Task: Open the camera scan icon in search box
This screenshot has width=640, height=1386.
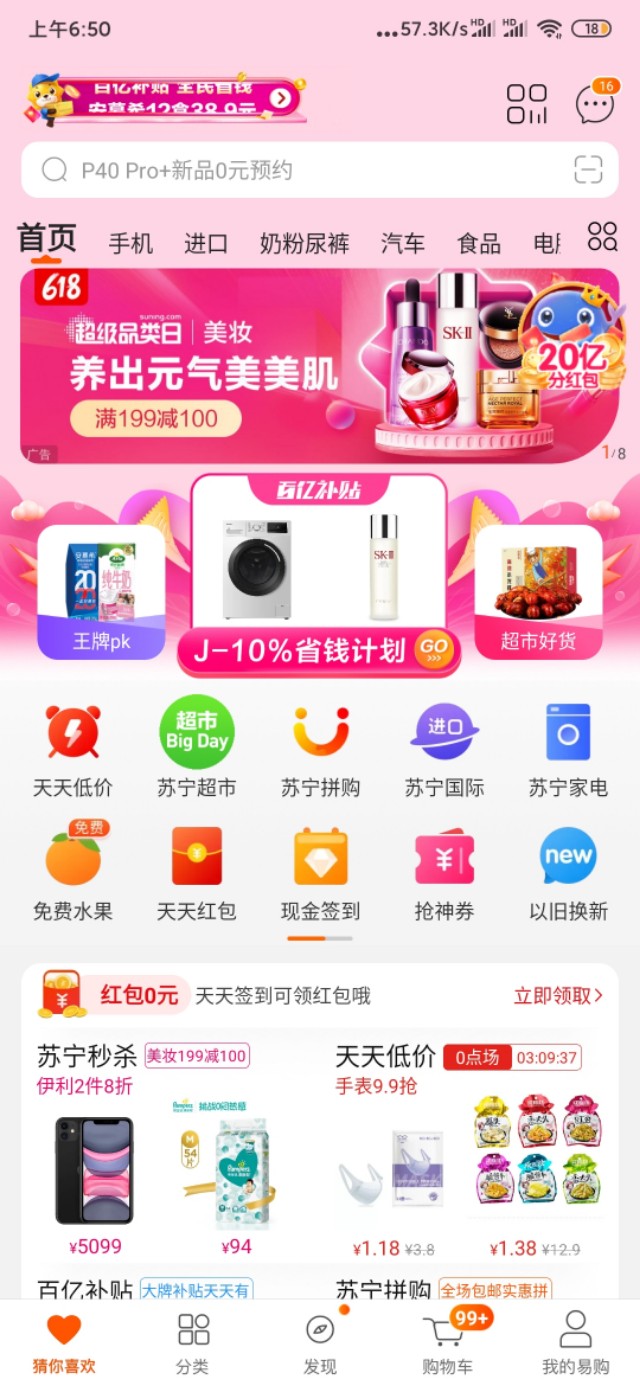Action: [x=588, y=170]
